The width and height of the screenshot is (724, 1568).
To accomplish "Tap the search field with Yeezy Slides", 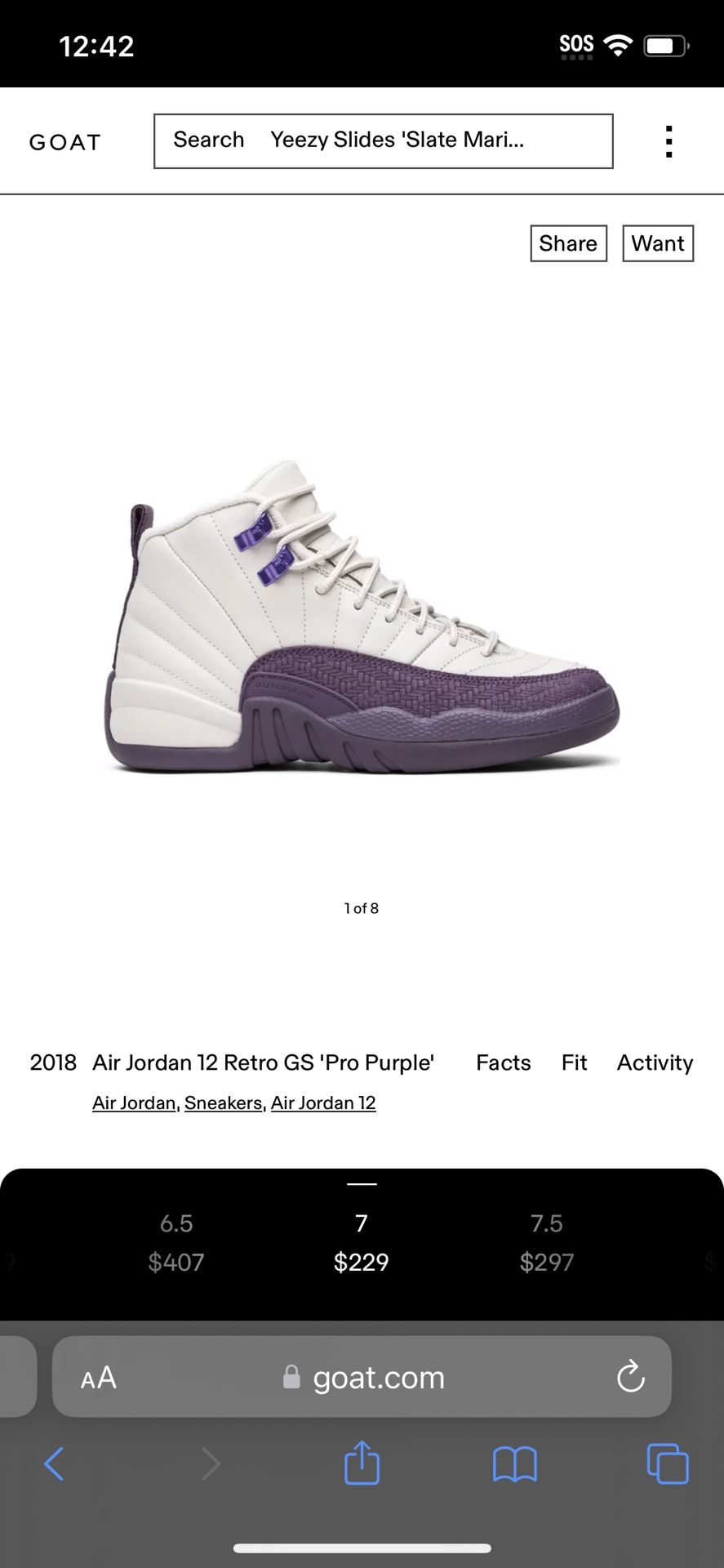I will [384, 141].
